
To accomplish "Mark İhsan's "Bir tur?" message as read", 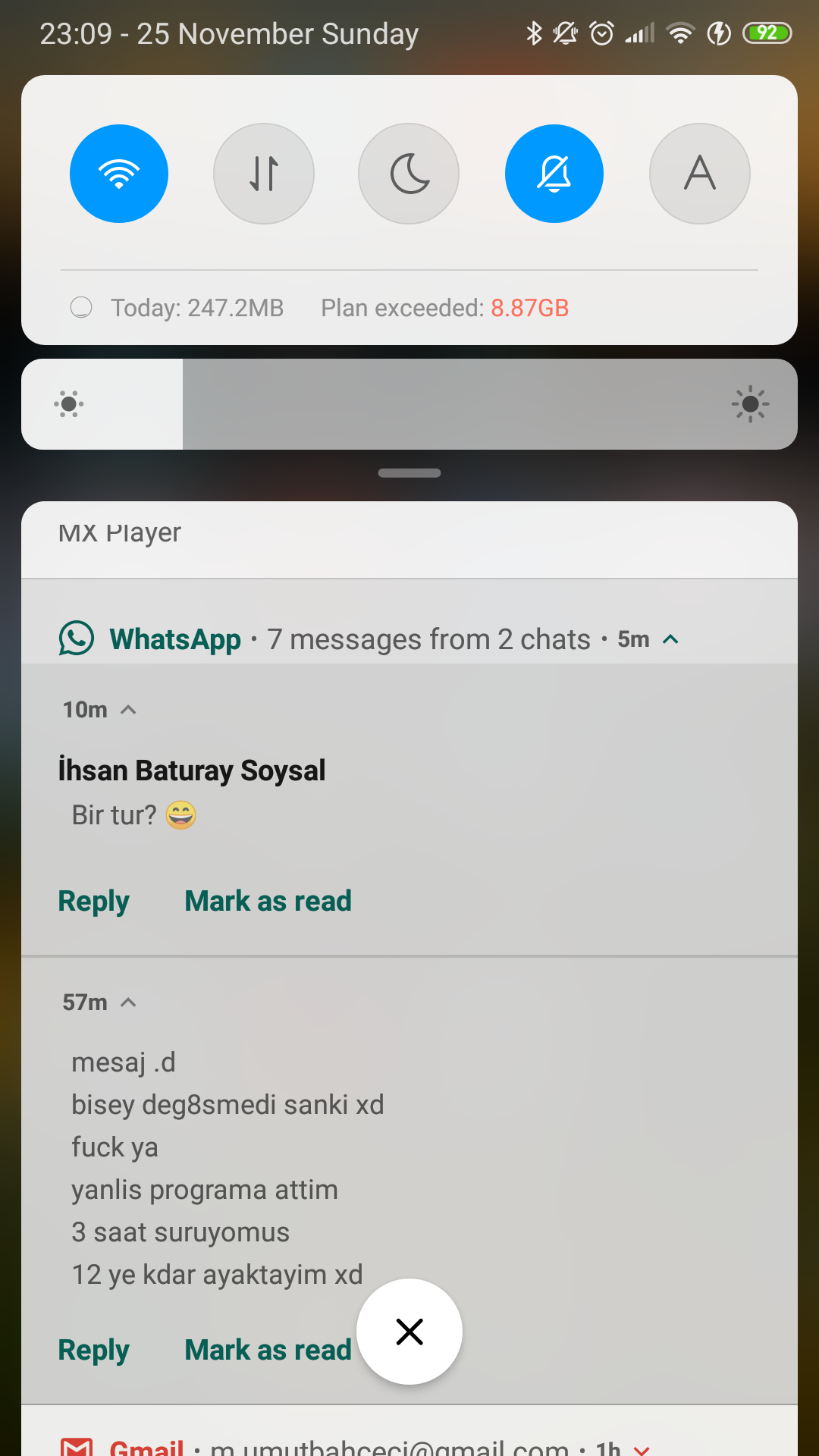I will pyautogui.click(x=268, y=901).
